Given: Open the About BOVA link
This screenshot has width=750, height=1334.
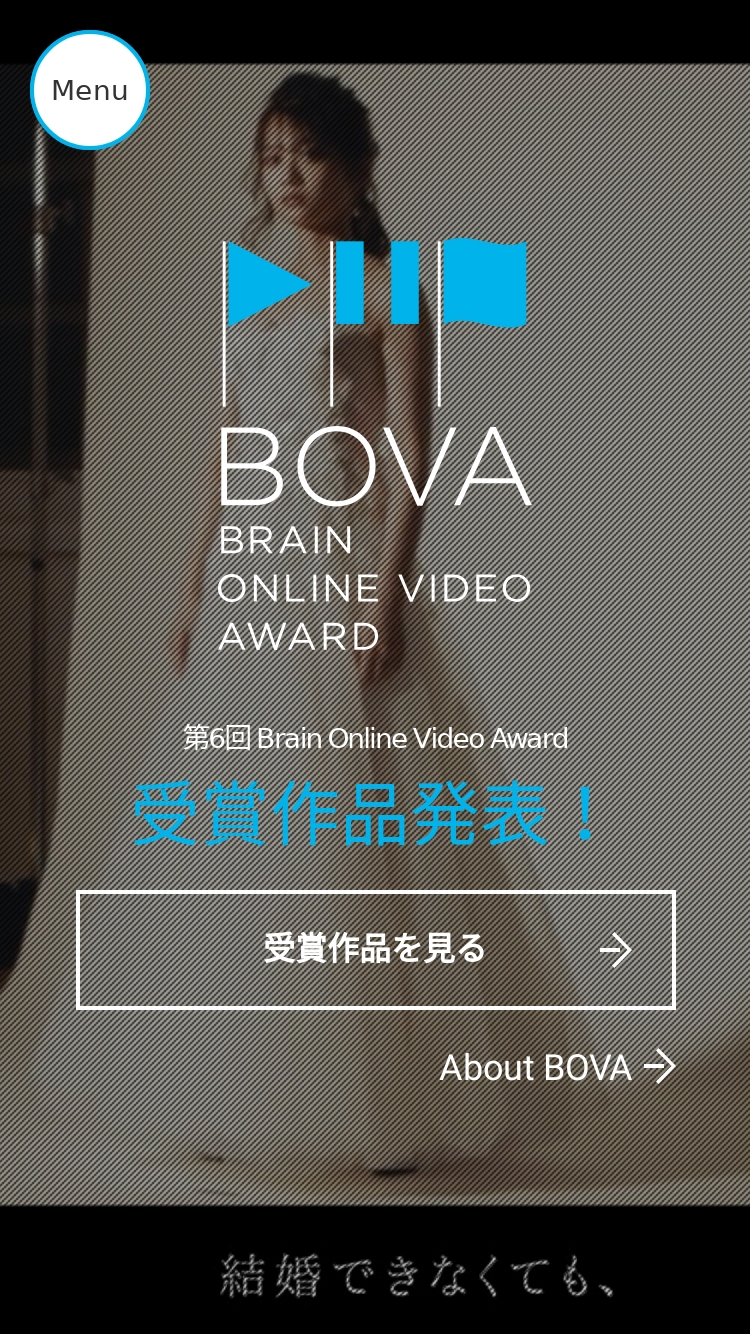Looking at the screenshot, I should coord(557,1067).
